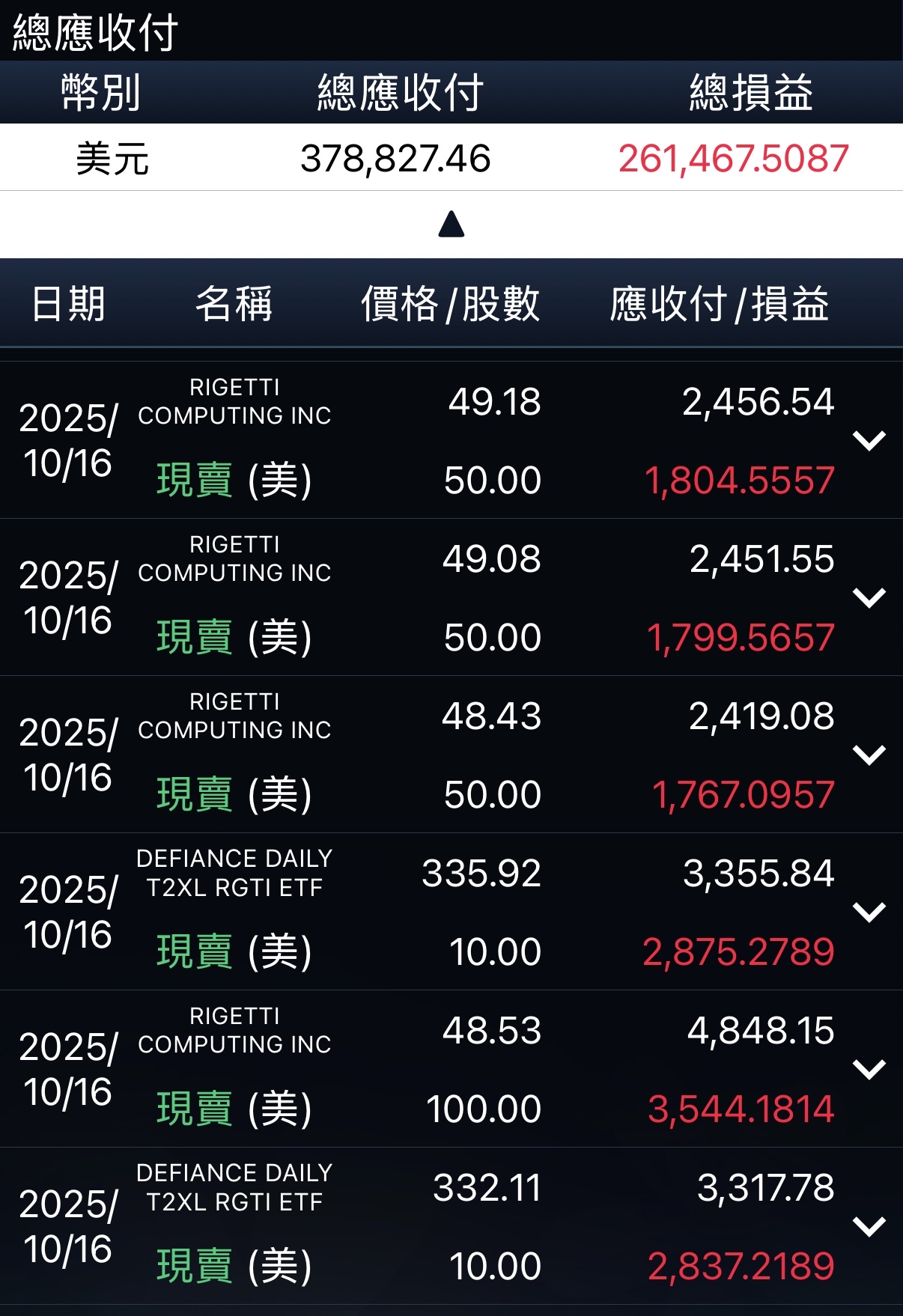
Task: Collapse the 美元 summary section via the triangle
Action: 451,223
